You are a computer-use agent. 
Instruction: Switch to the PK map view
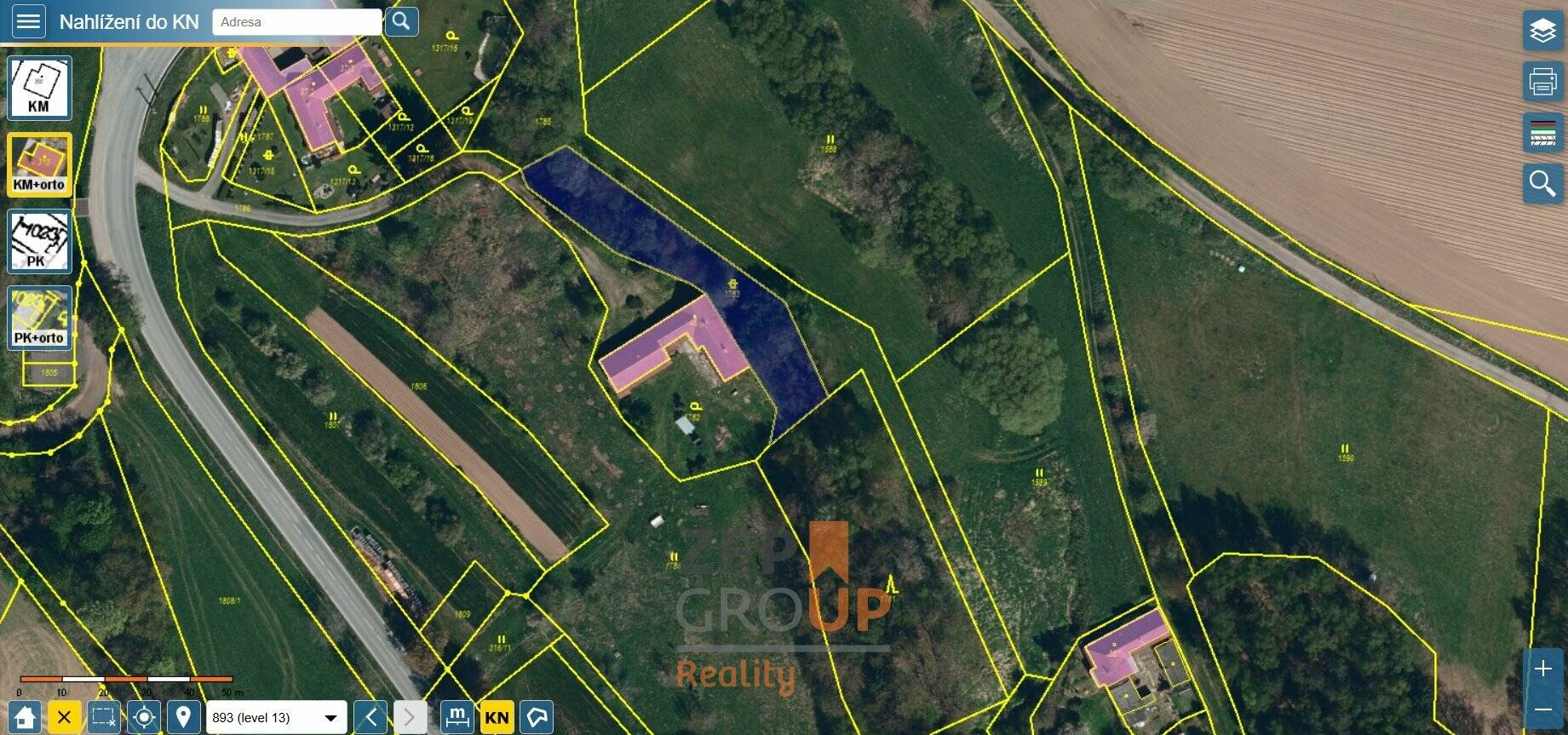tap(39, 241)
